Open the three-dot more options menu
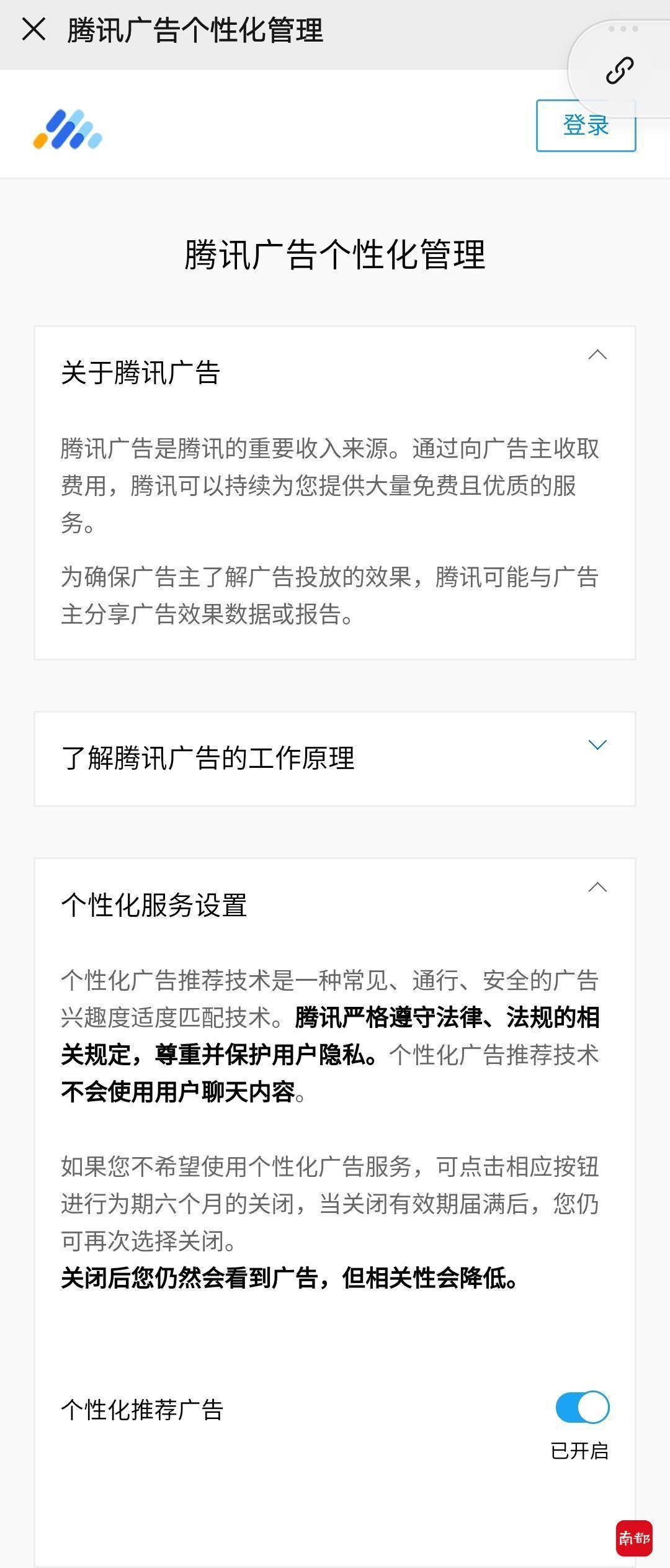Viewport: 670px width, 1568px height. (x=623, y=28)
